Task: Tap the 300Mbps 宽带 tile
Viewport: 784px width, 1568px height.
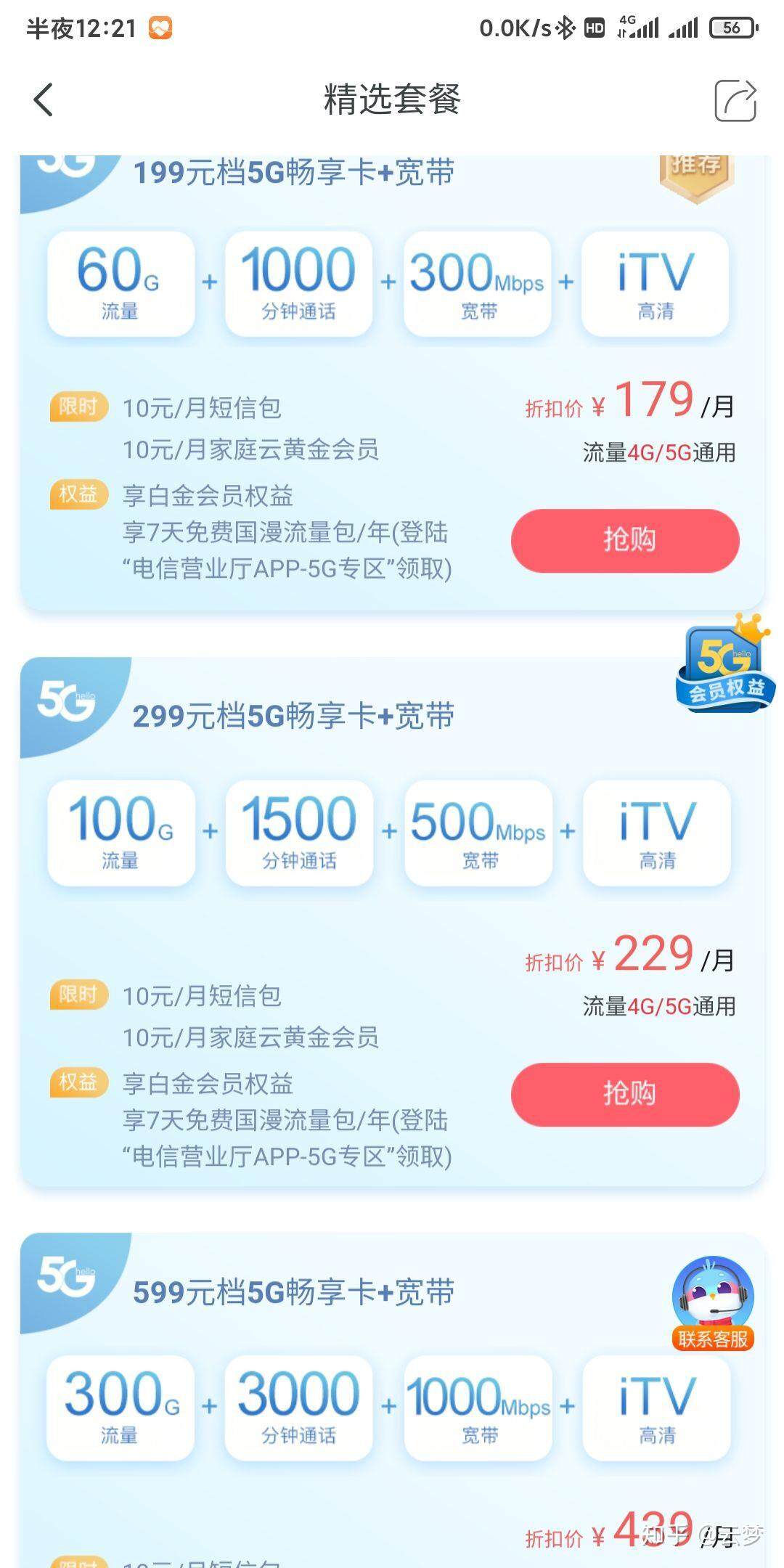Action: click(x=477, y=283)
